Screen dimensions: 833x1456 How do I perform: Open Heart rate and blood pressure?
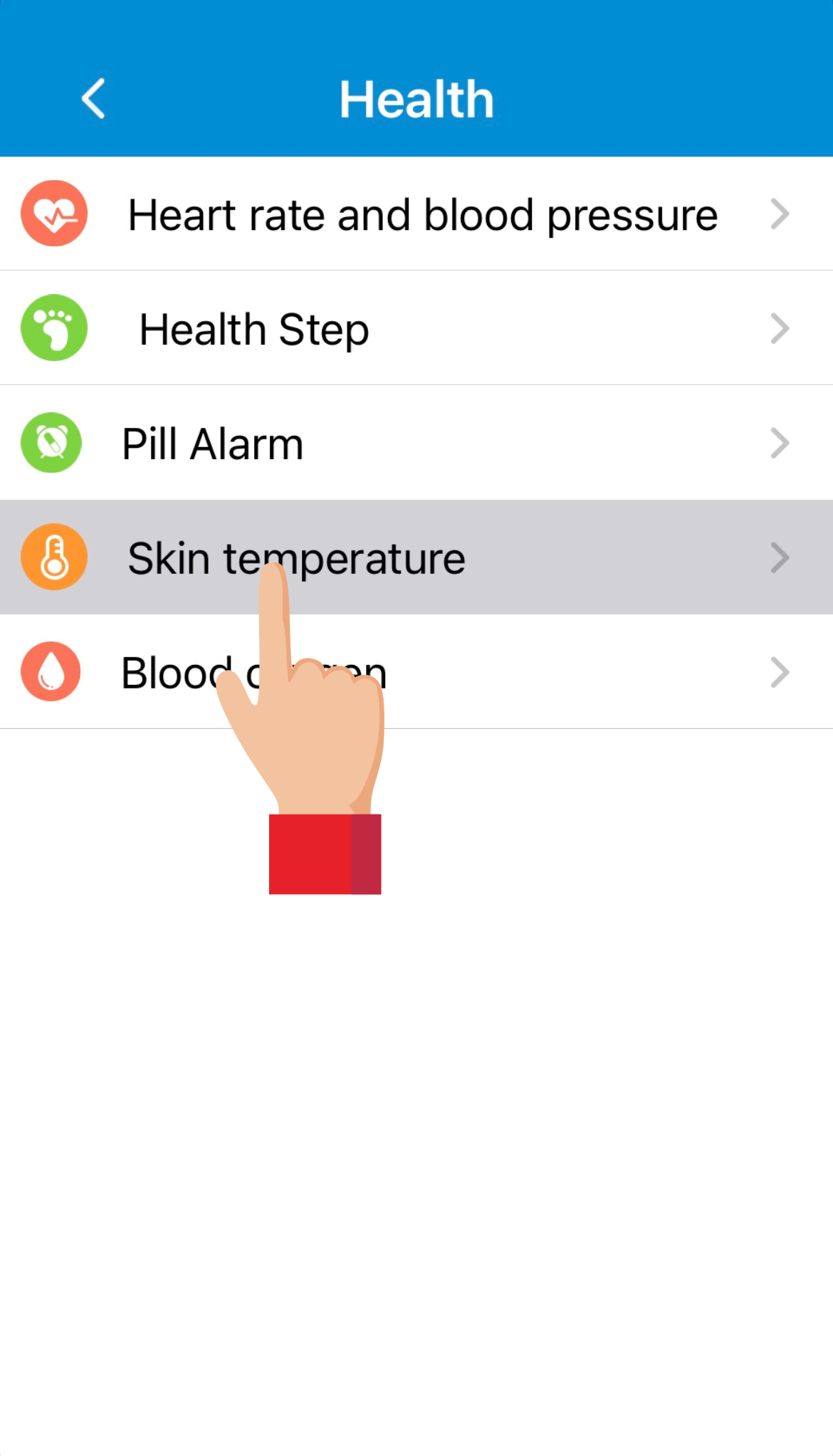click(x=421, y=214)
